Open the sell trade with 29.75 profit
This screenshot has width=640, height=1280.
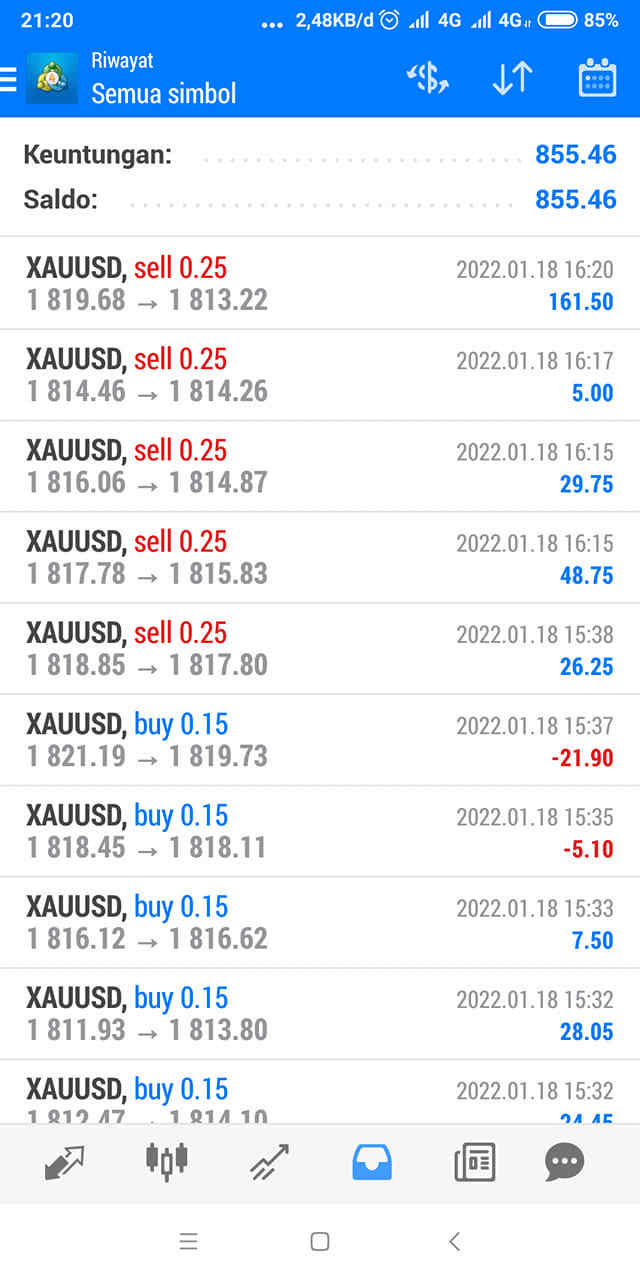[x=320, y=466]
